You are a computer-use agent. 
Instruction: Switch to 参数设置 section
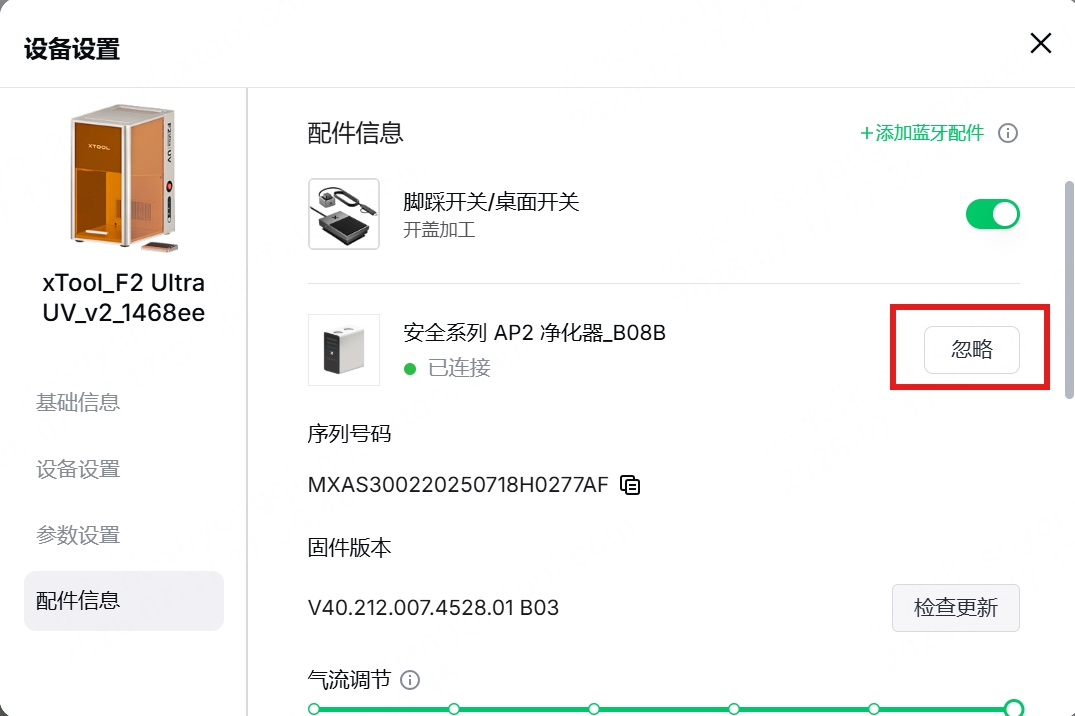[x=78, y=535]
